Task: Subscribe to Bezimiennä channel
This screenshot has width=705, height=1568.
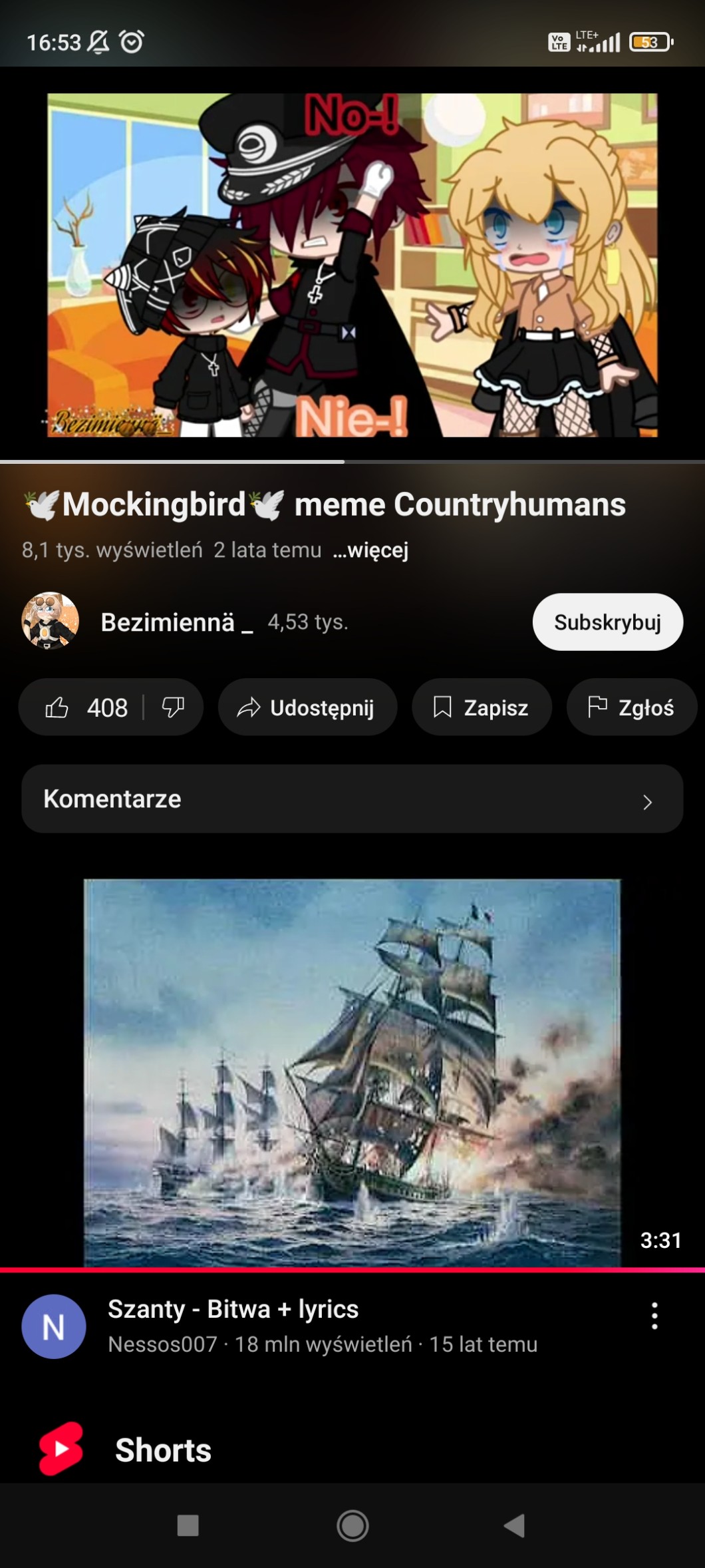Action: (x=607, y=622)
